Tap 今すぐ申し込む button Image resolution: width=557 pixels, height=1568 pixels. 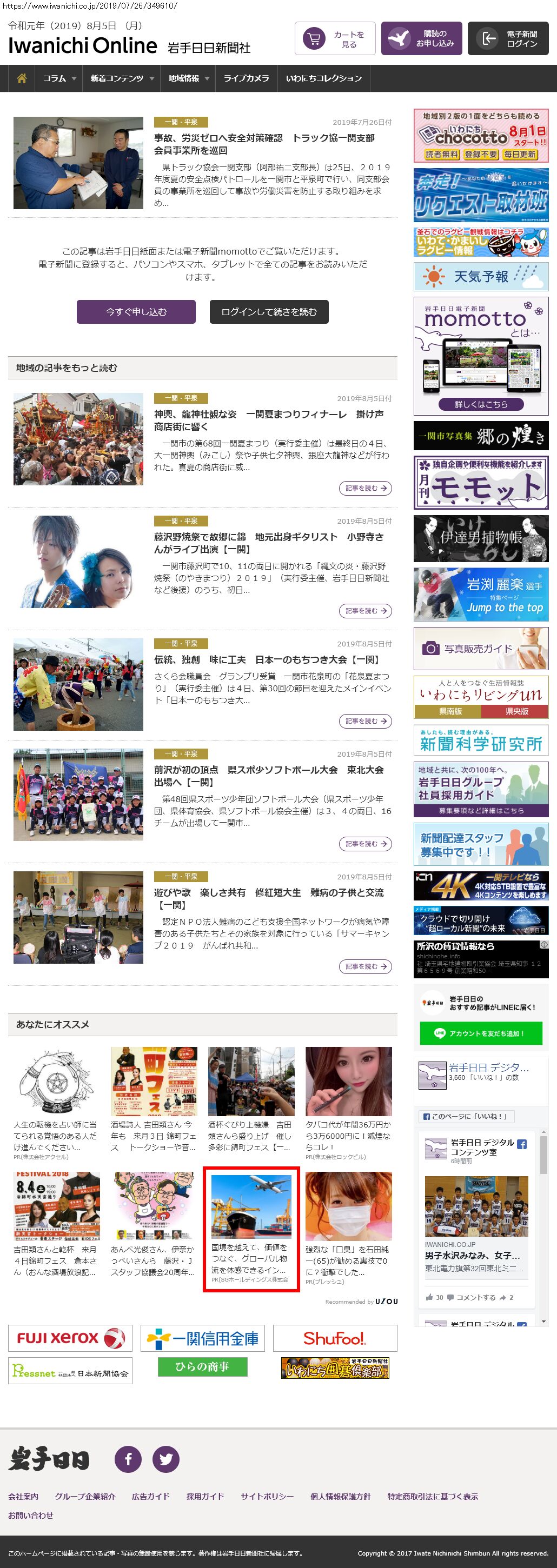click(136, 312)
